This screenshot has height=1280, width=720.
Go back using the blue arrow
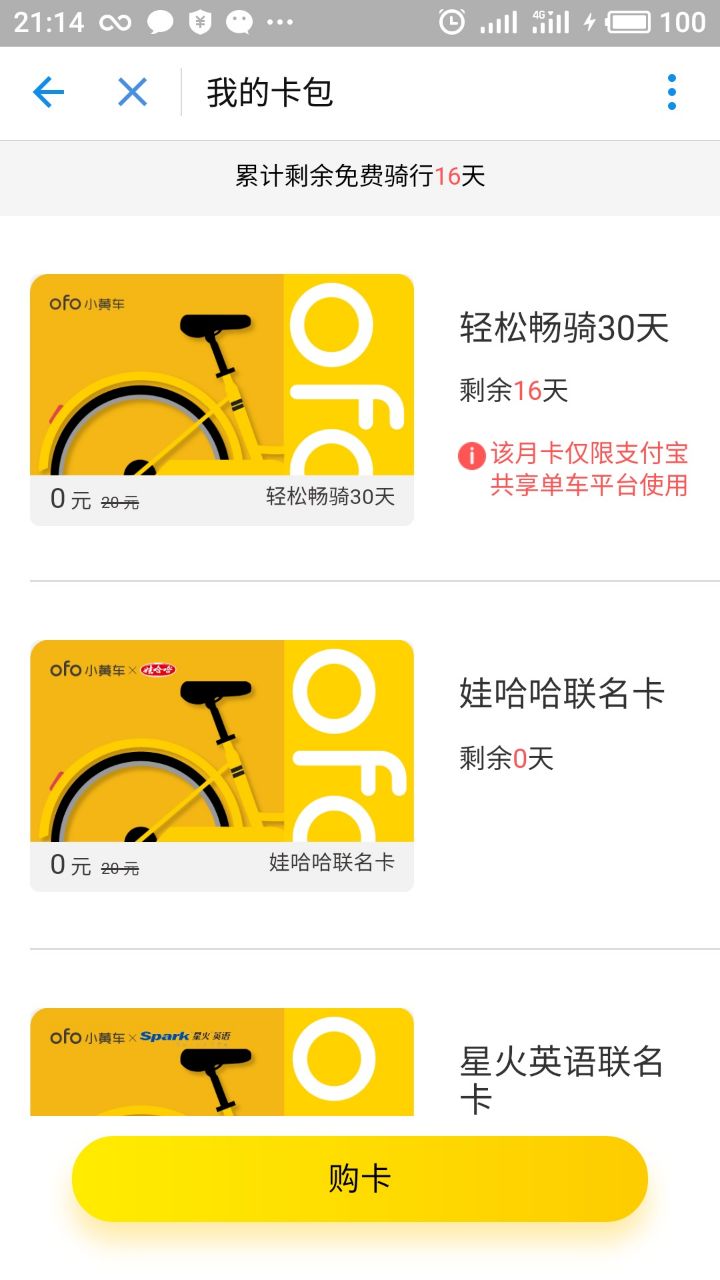coord(48,93)
